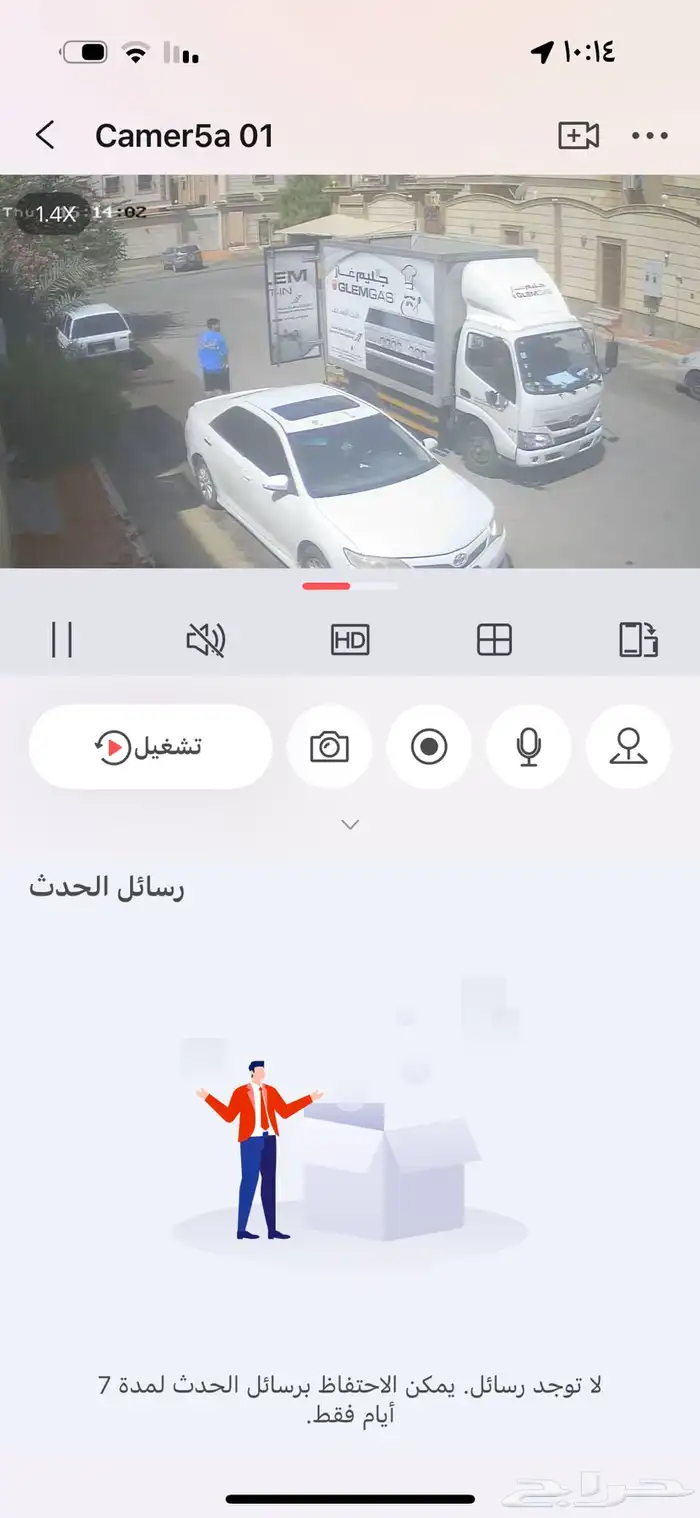Open the pan-tilt joystick control
The image size is (700, 1518).
(628, 747)
